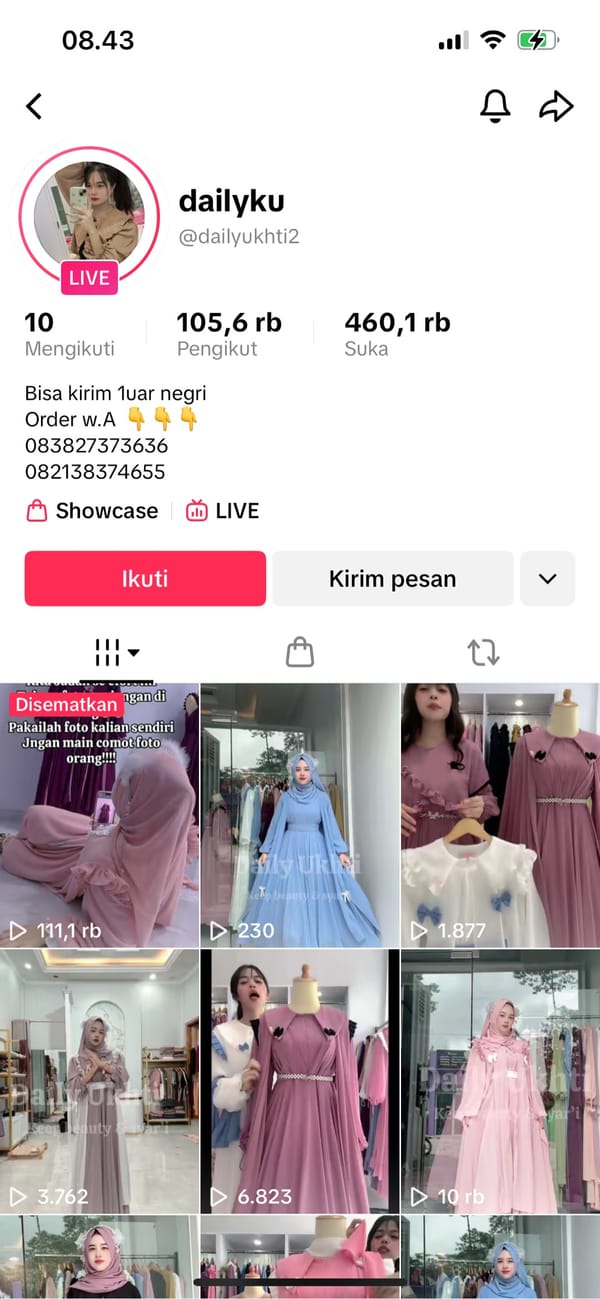The width and height of the screenshot is (600, 1299).
Task: Open the pinned Disematkan video
Action: point(99,815)
